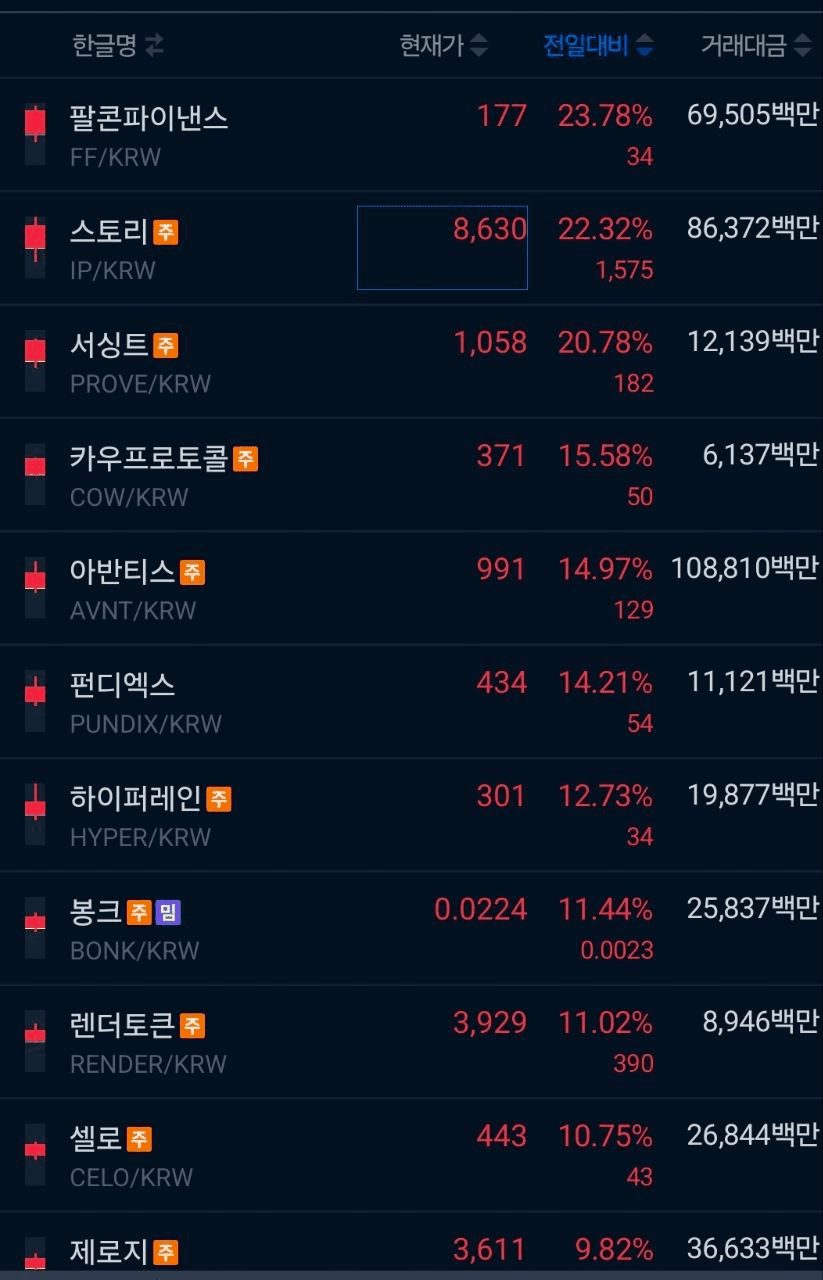Sort the list by 전일대비
The image size is (823, 1280).
597,45
